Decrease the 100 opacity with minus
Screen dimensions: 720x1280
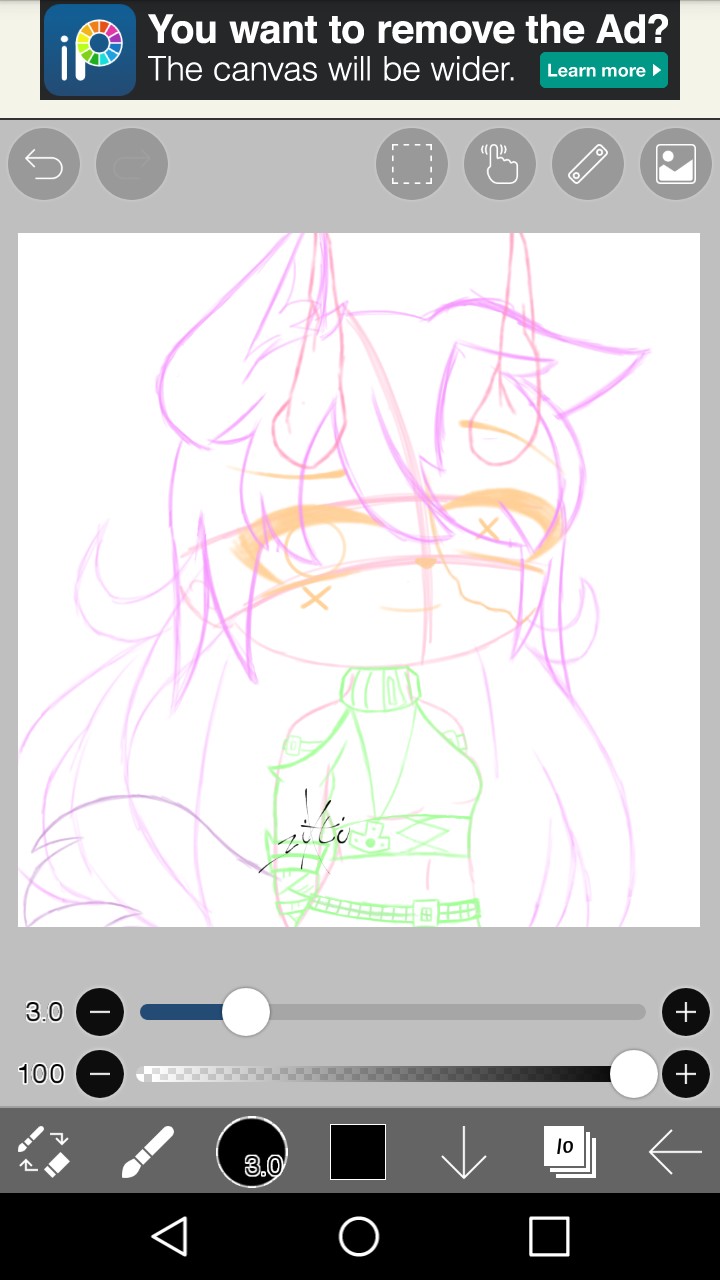click(x=100, y=1074)
